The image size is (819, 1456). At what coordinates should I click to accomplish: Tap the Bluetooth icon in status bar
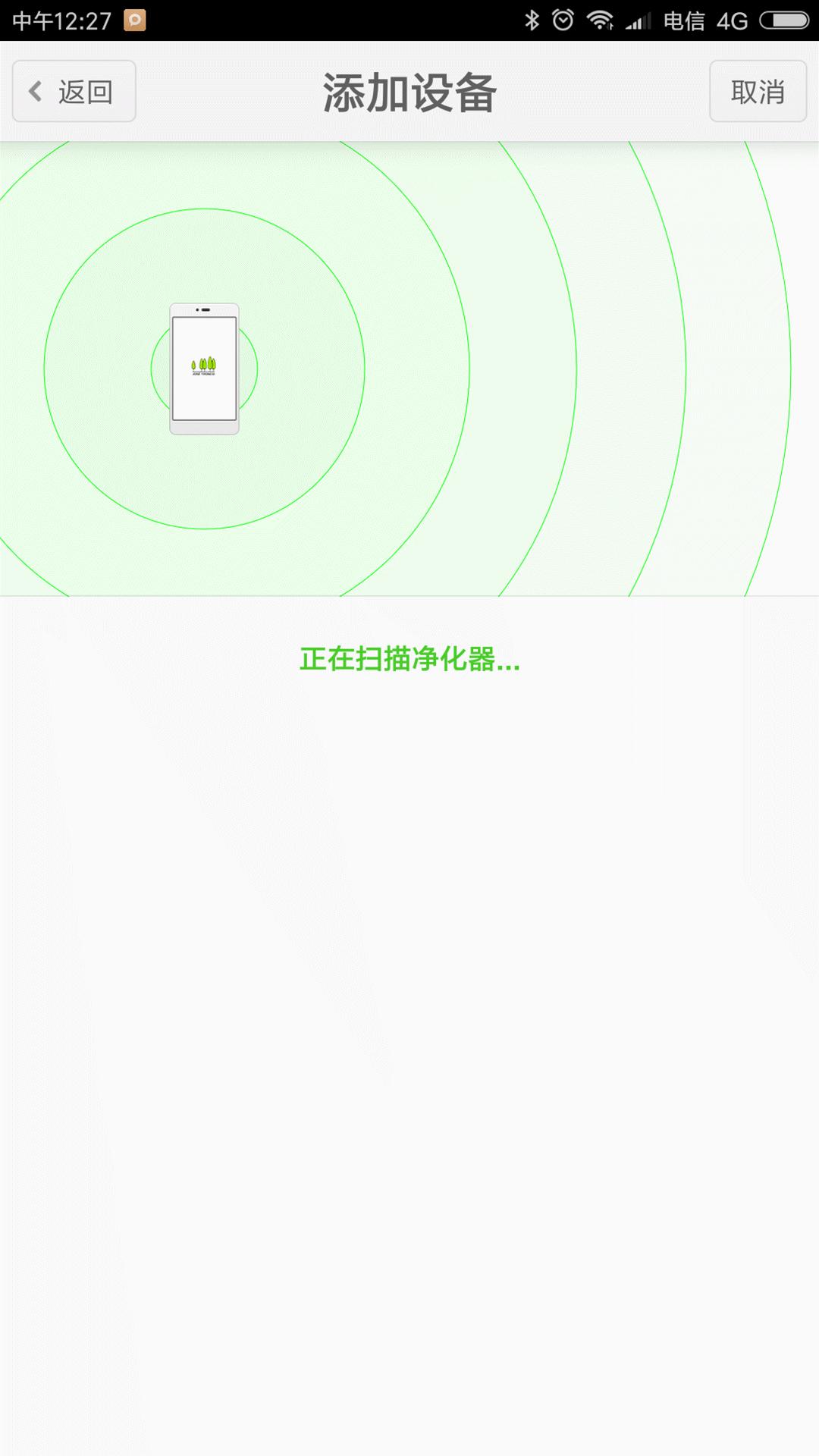point(531,18)
